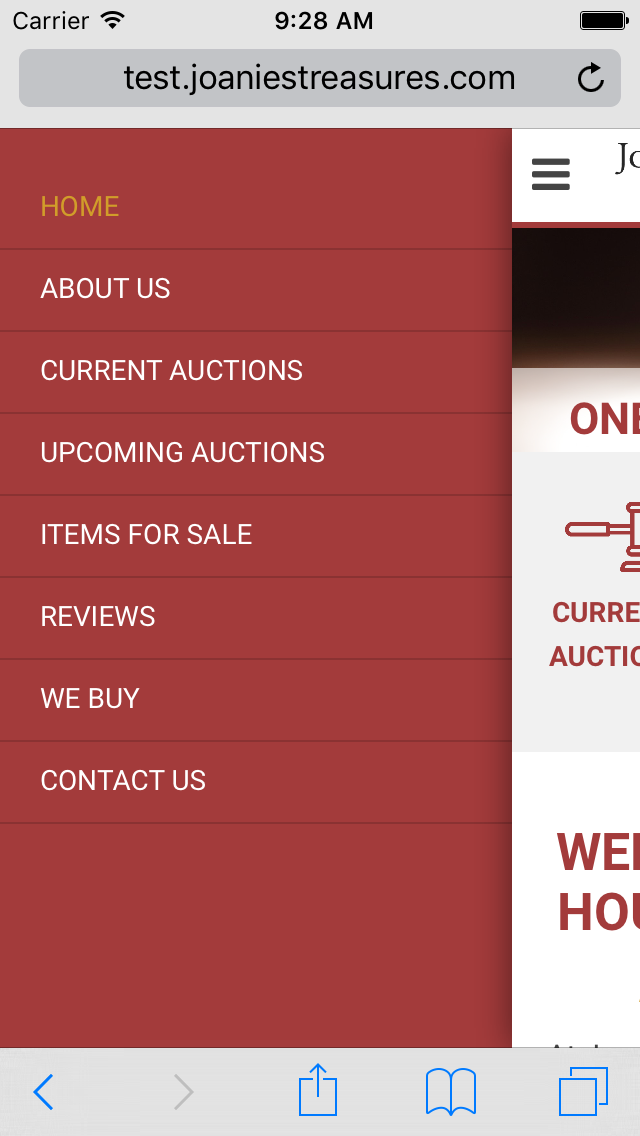The image size is (640, 1136).
Task: Open the Reviews page
Action: click(x=98, y=617)
